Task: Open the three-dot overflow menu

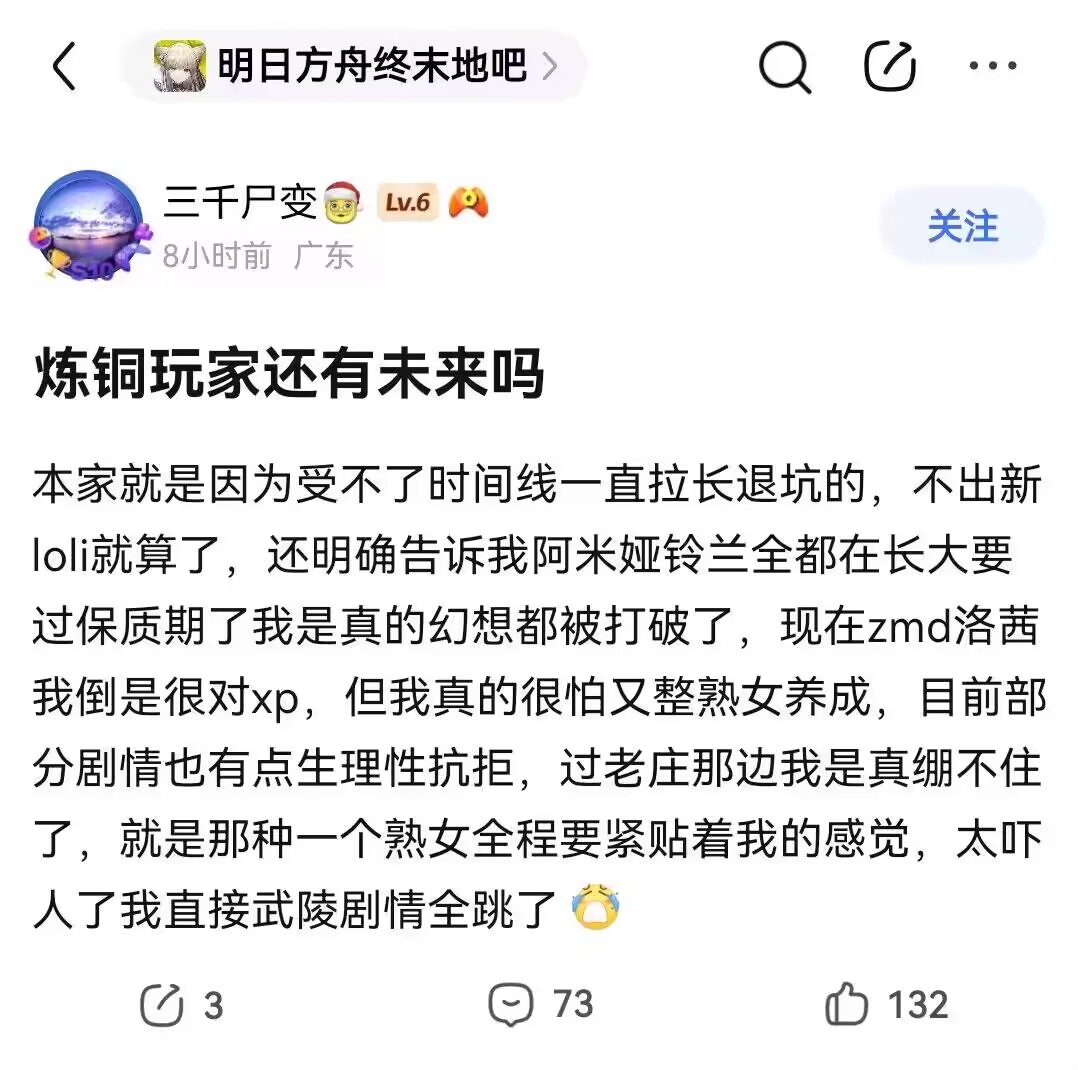Action: click(993, 66)
